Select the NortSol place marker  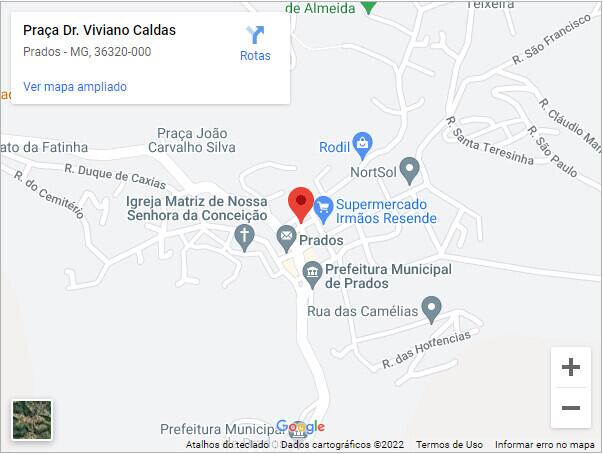coord(408,167)
